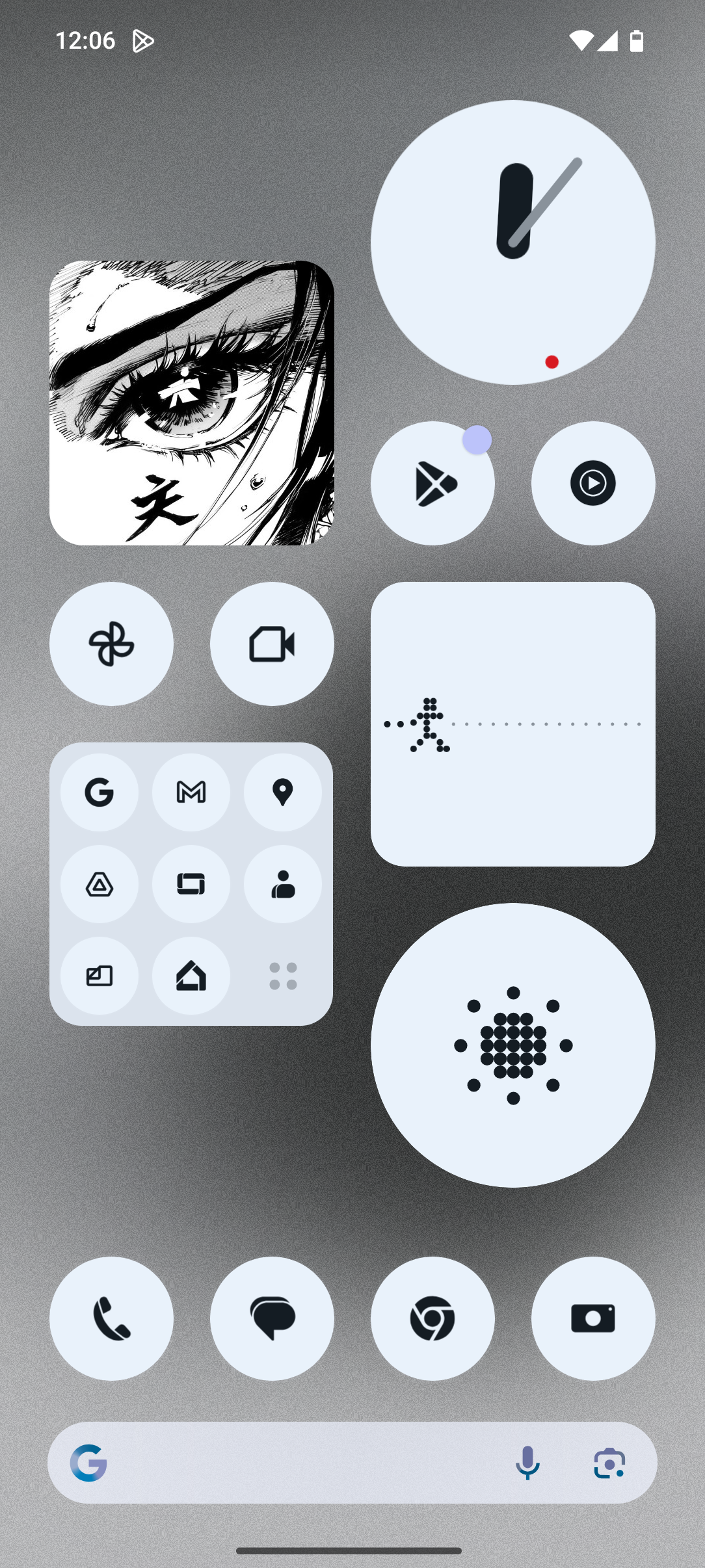This screenshot has width=705, height=1568.
Task: Open the walking figure step widget
Action: click(x=512, y=724)
